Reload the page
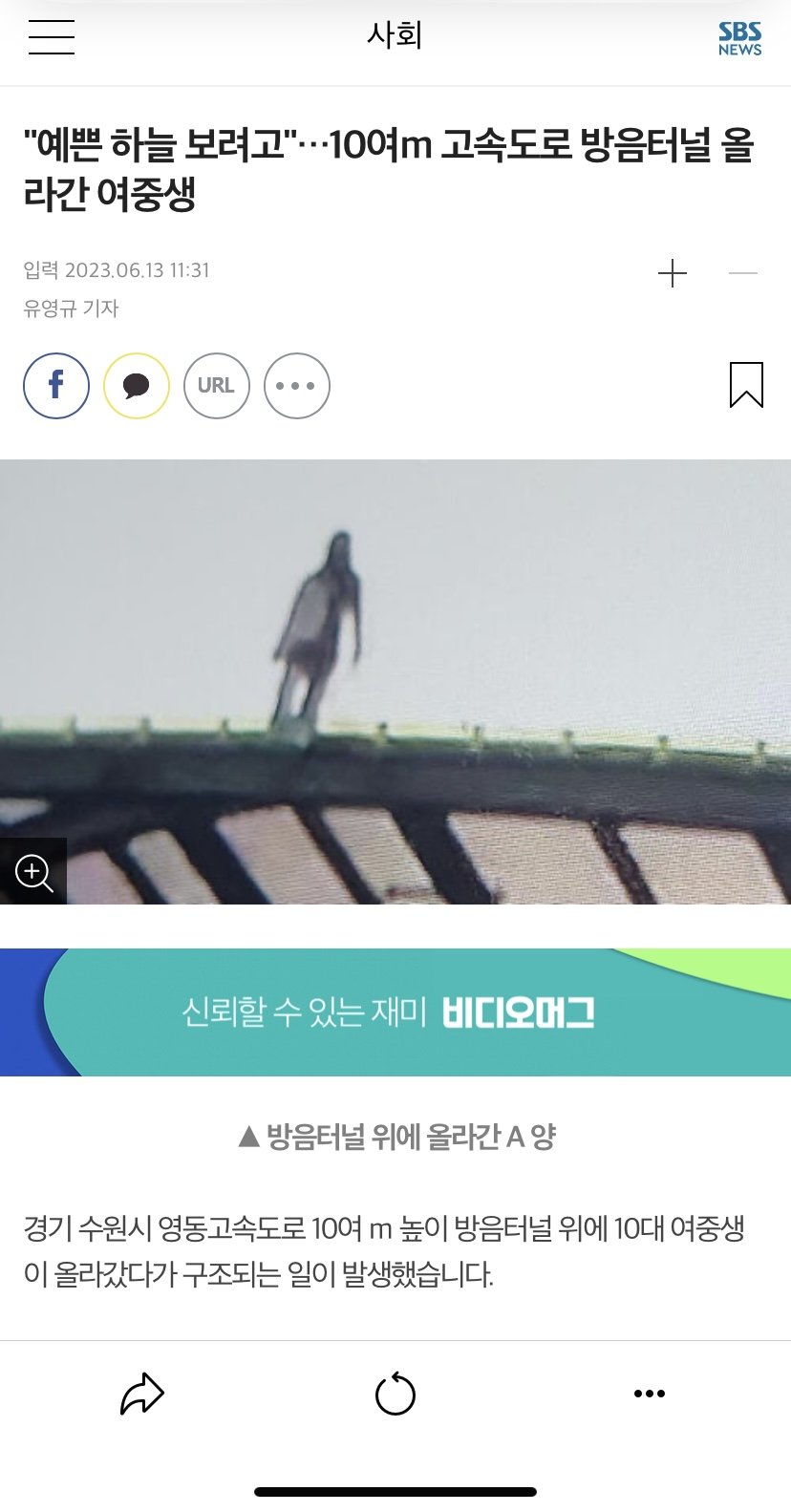This screenshot has width=791, height=1512. tap(395, 1395)
